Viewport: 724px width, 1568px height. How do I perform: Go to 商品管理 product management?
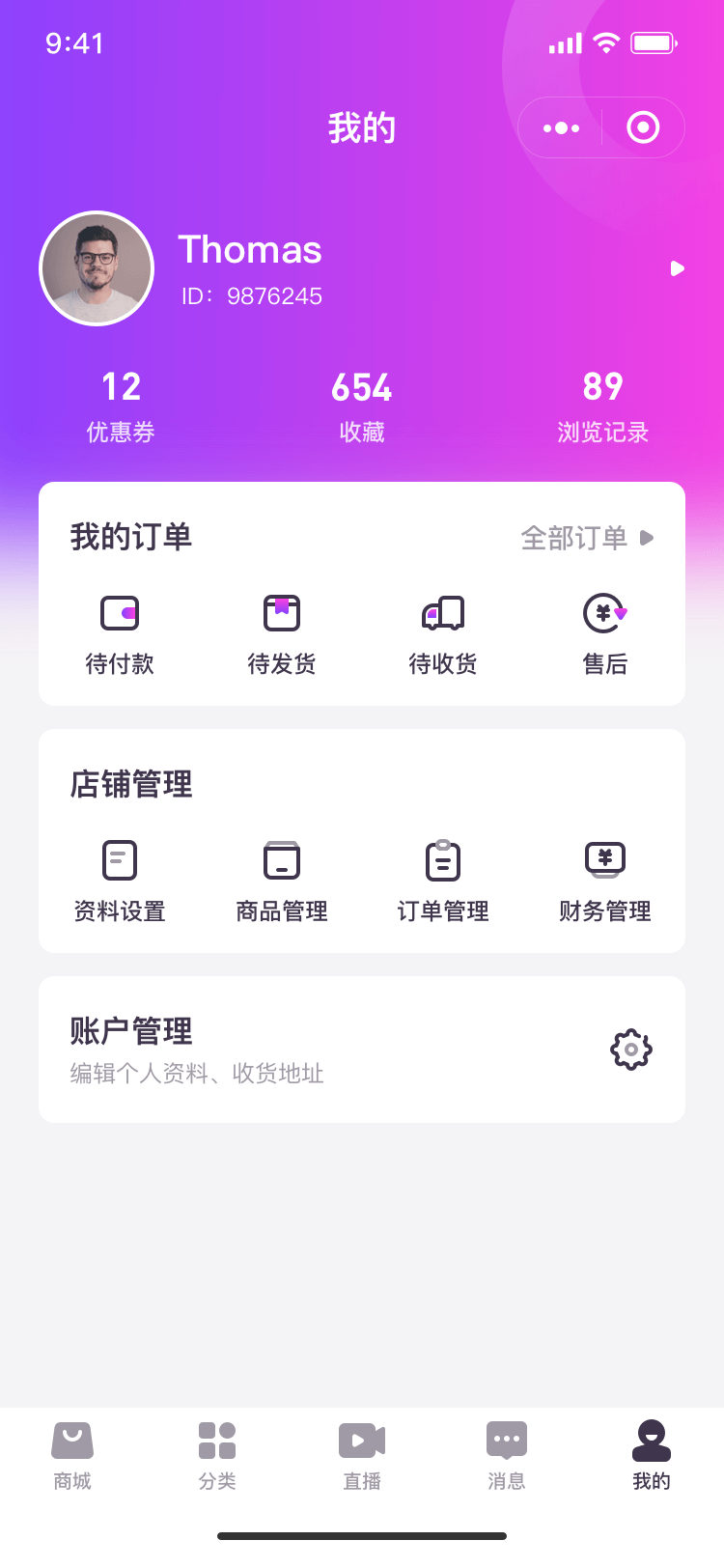(x=282, y=880)
